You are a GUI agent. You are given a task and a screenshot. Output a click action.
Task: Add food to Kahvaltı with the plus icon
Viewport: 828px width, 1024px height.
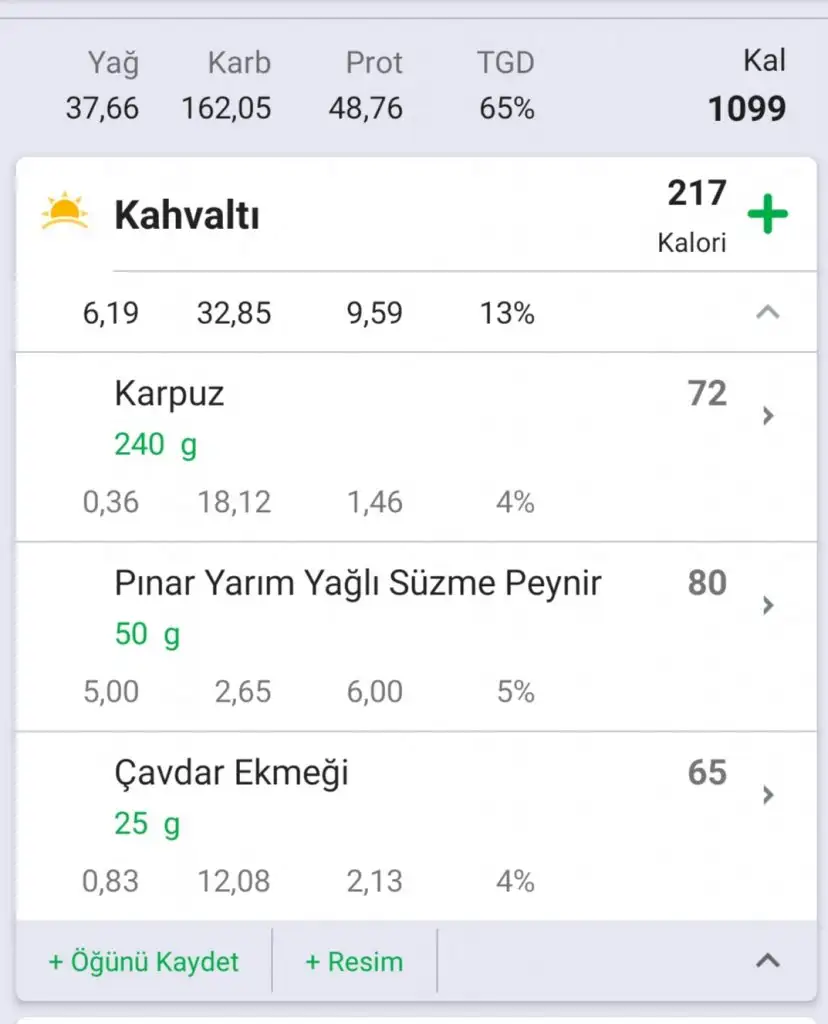pos(767,215)
